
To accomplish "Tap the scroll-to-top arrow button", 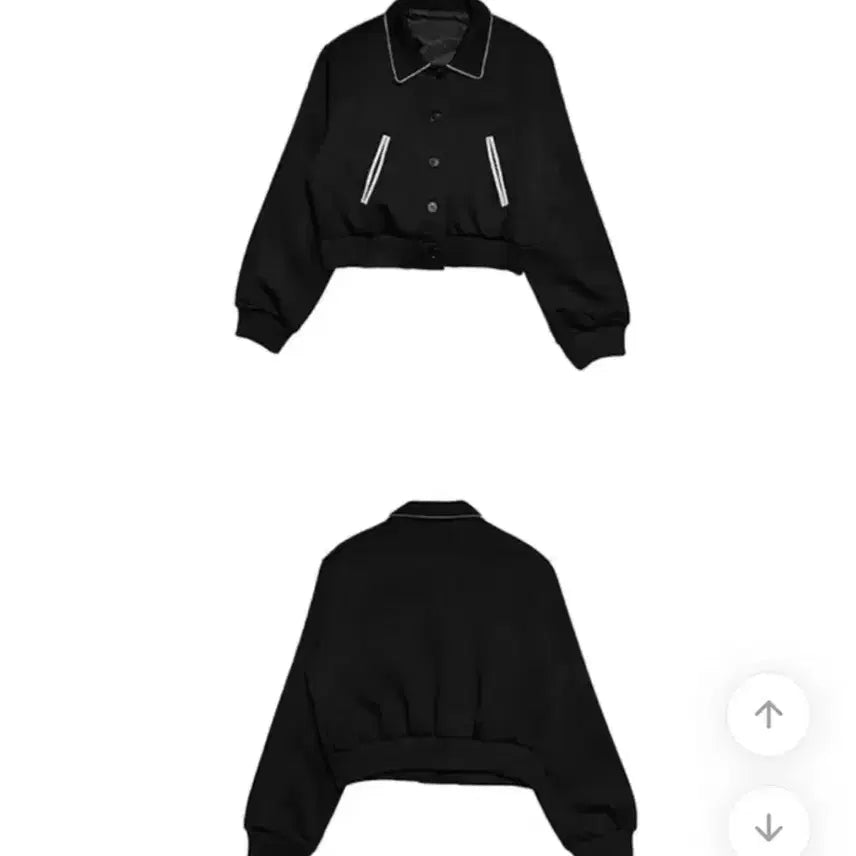I will [x=767, y=714].
